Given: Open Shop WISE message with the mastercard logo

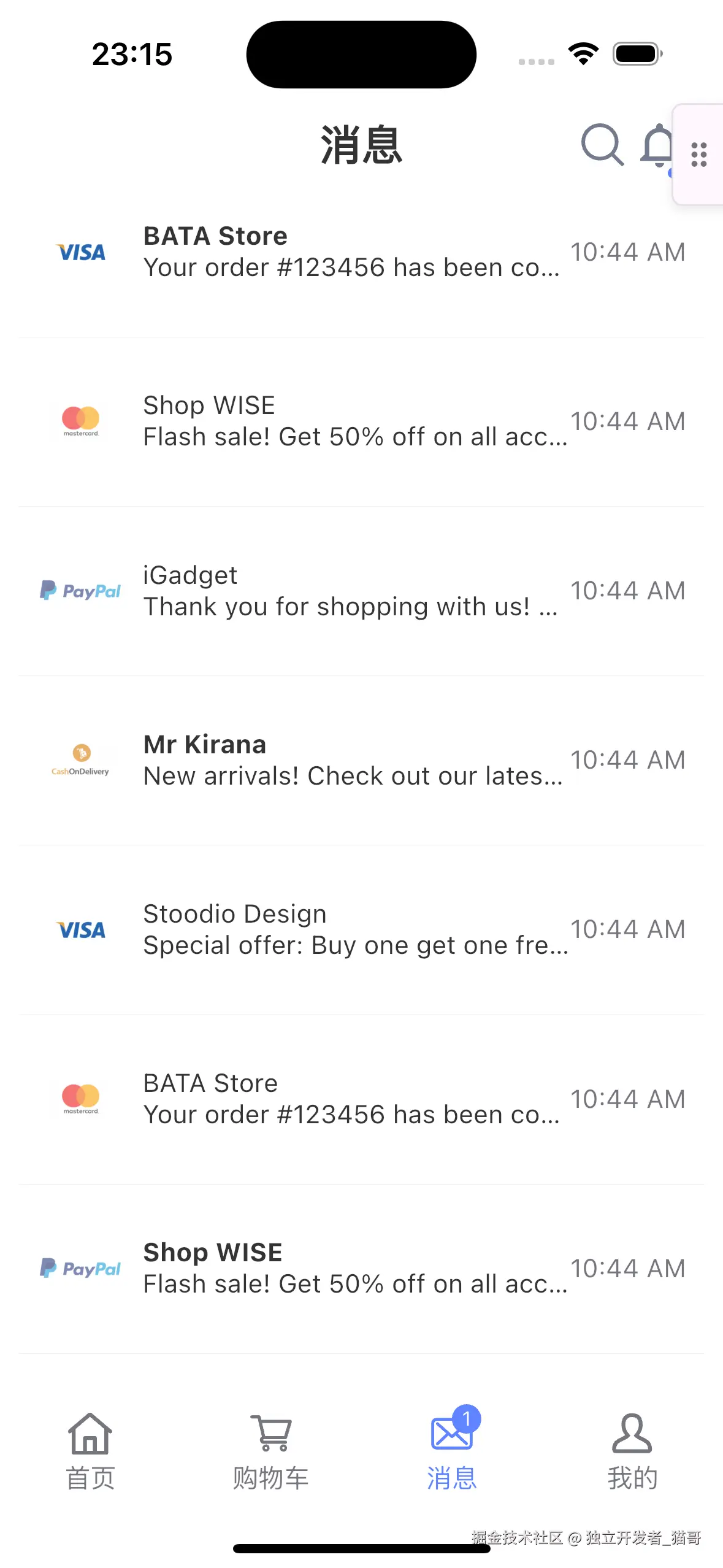Looking at the screenshot, I should pyautogui.click(x=361, y=421).
